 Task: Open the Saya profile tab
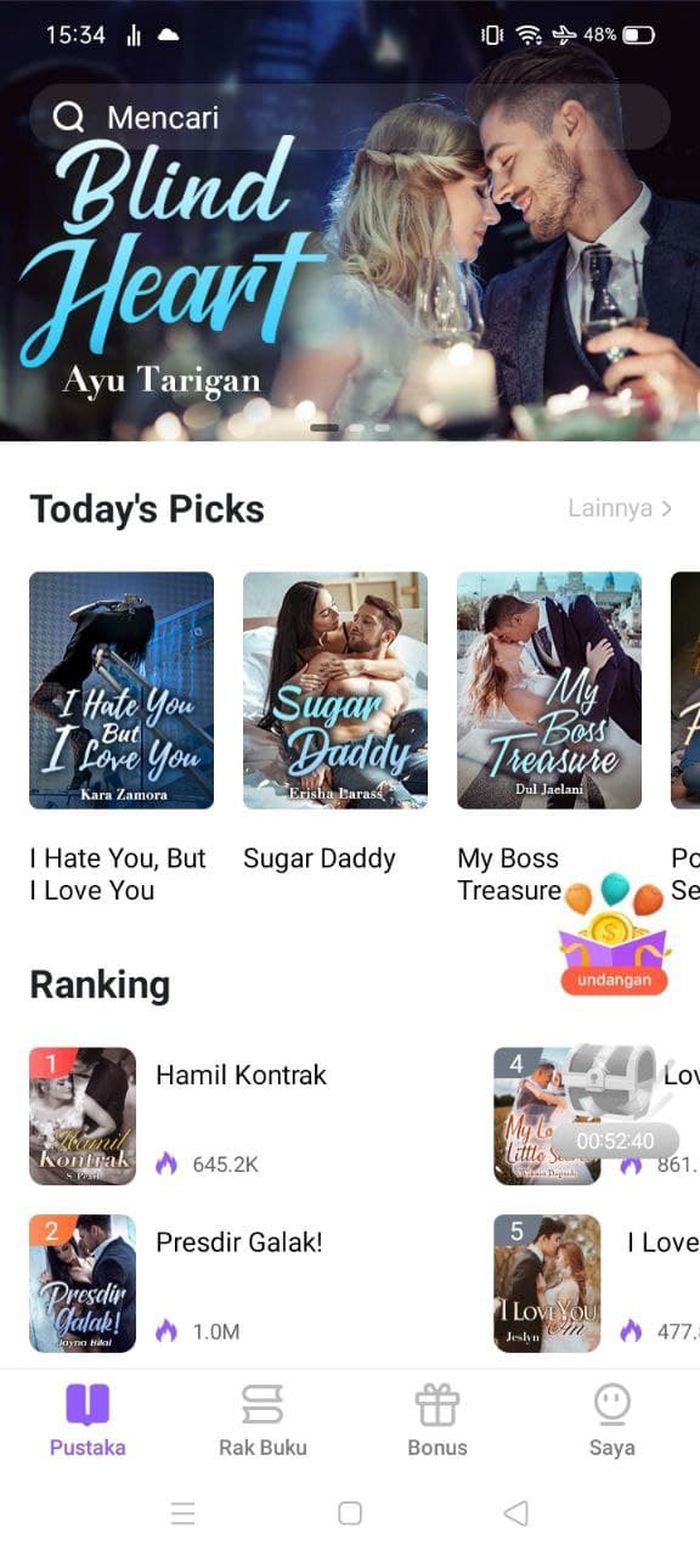(612, 1418)
